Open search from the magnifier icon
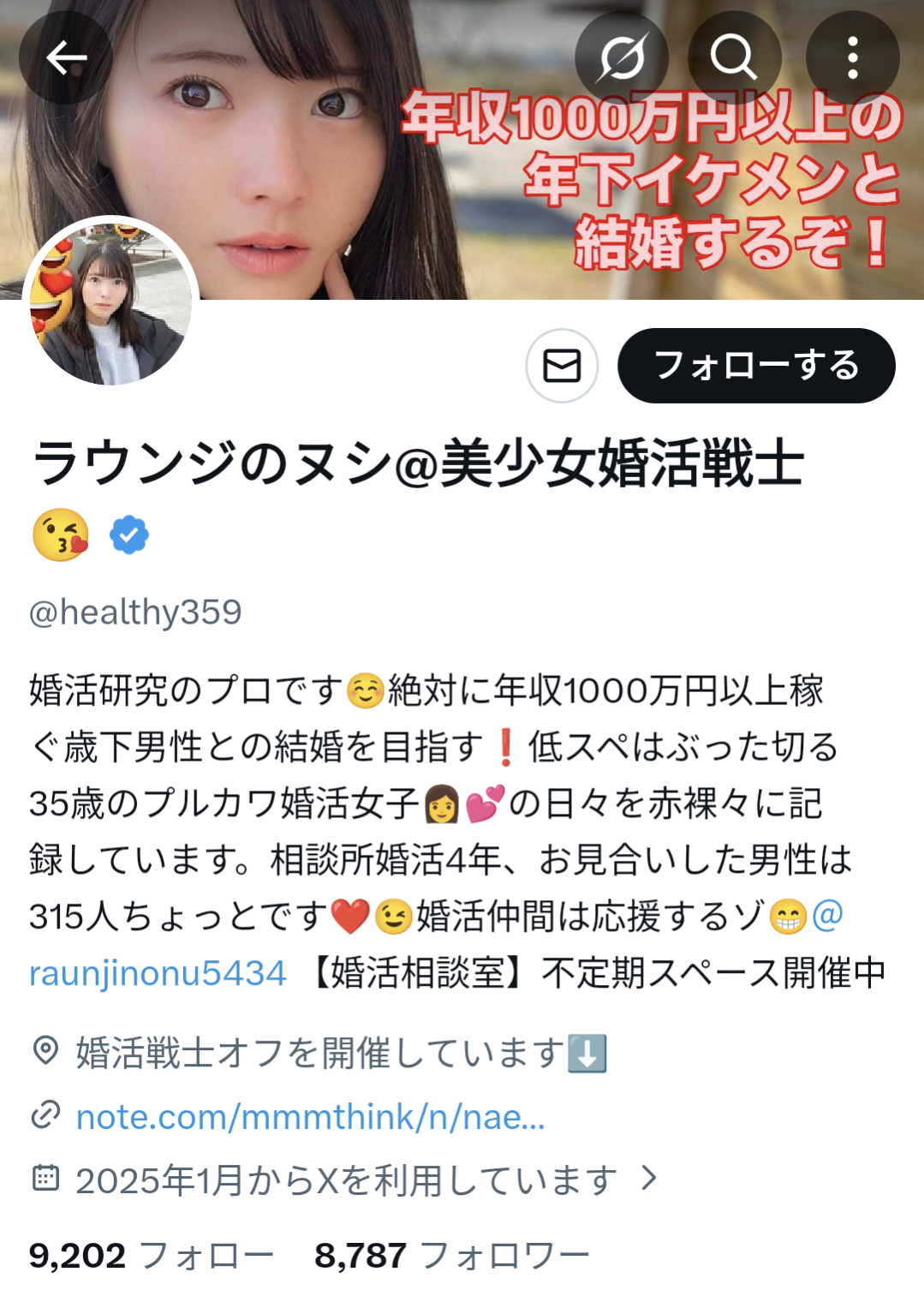 [734, 58]
